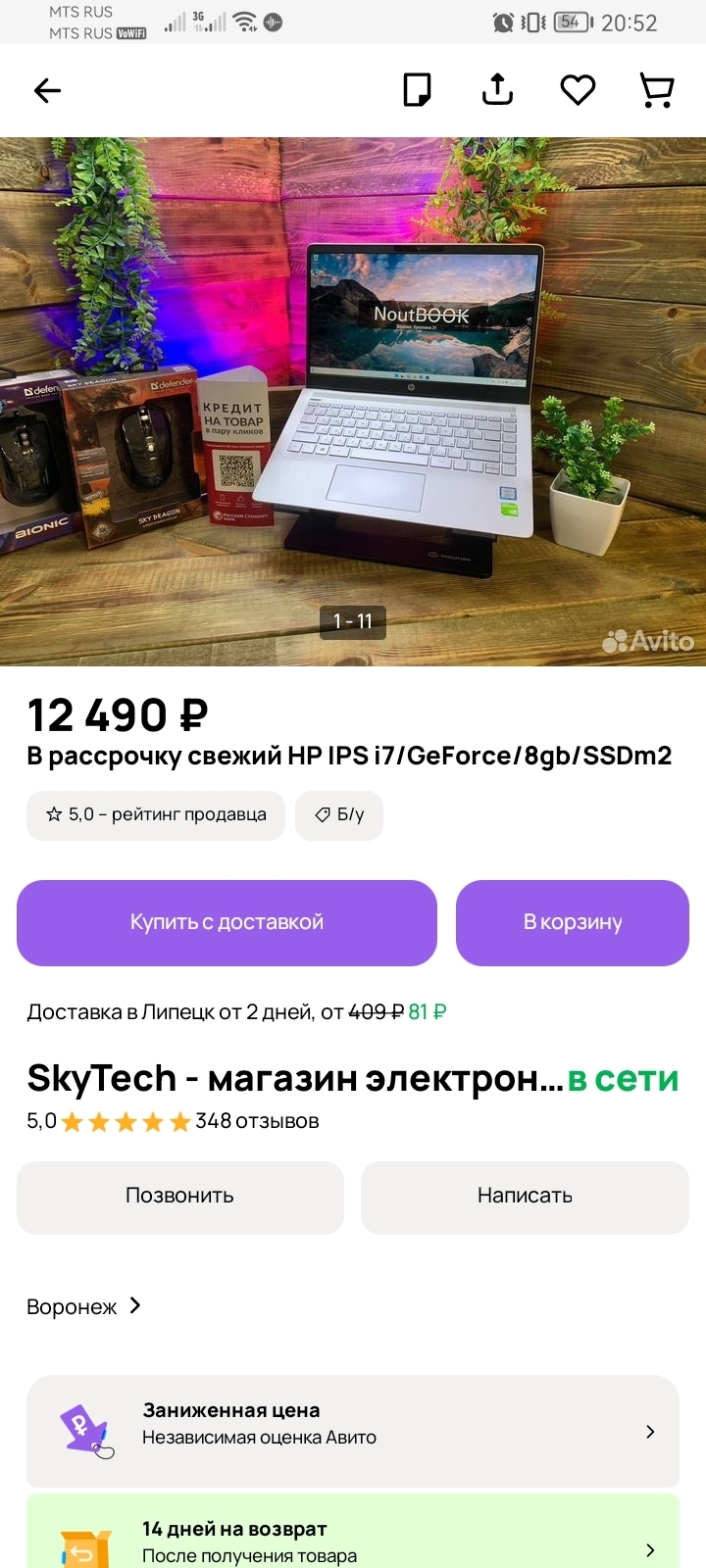Screen dimensions: 706x1568
Task: Call the seller with Позвонить
Action: [180, 1198]
